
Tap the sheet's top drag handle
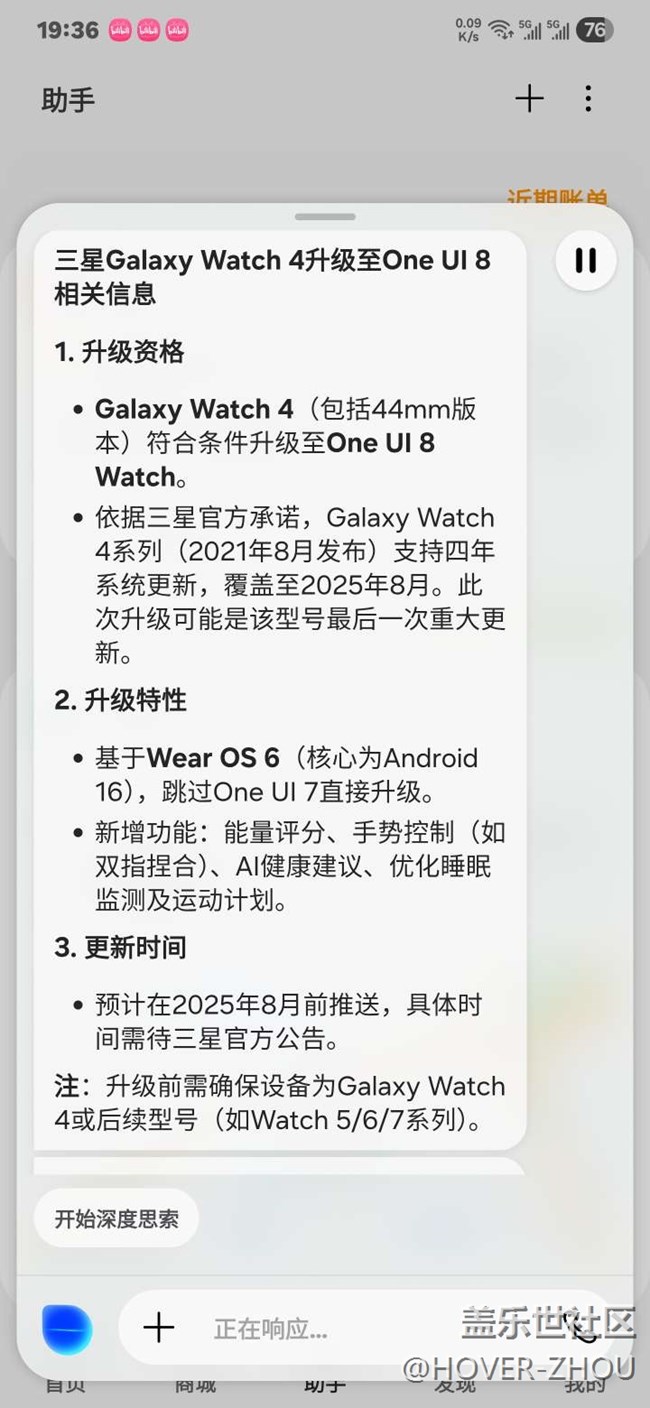tap(325, 217)
